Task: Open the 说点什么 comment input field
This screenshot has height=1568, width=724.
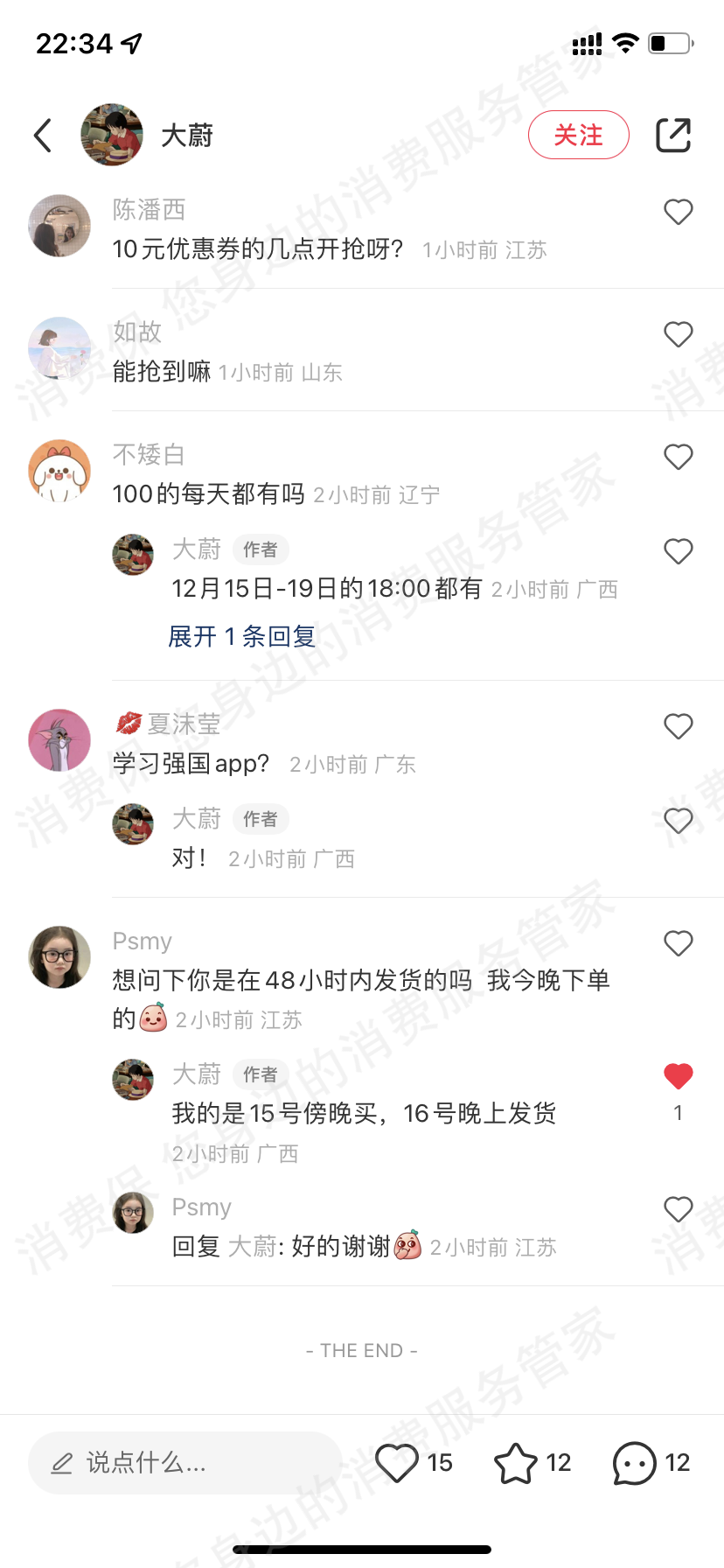Action: coord(184,1462)
